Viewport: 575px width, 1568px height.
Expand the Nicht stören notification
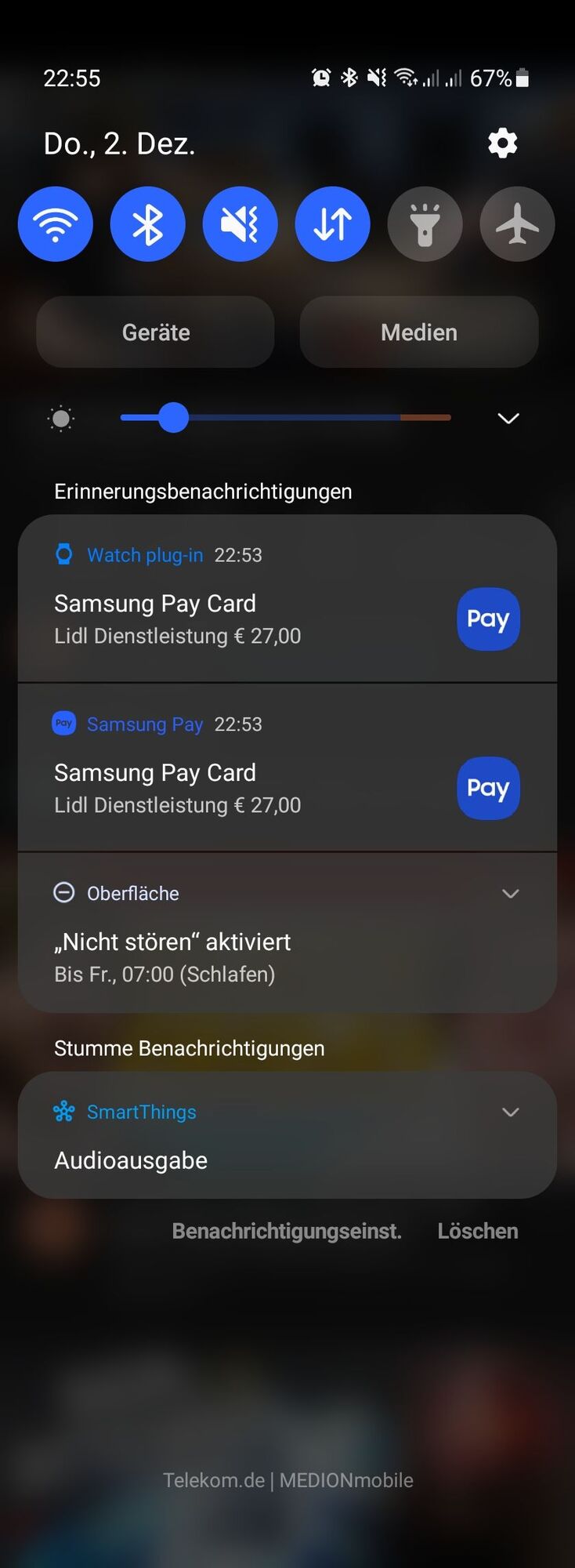click(510, 894)
